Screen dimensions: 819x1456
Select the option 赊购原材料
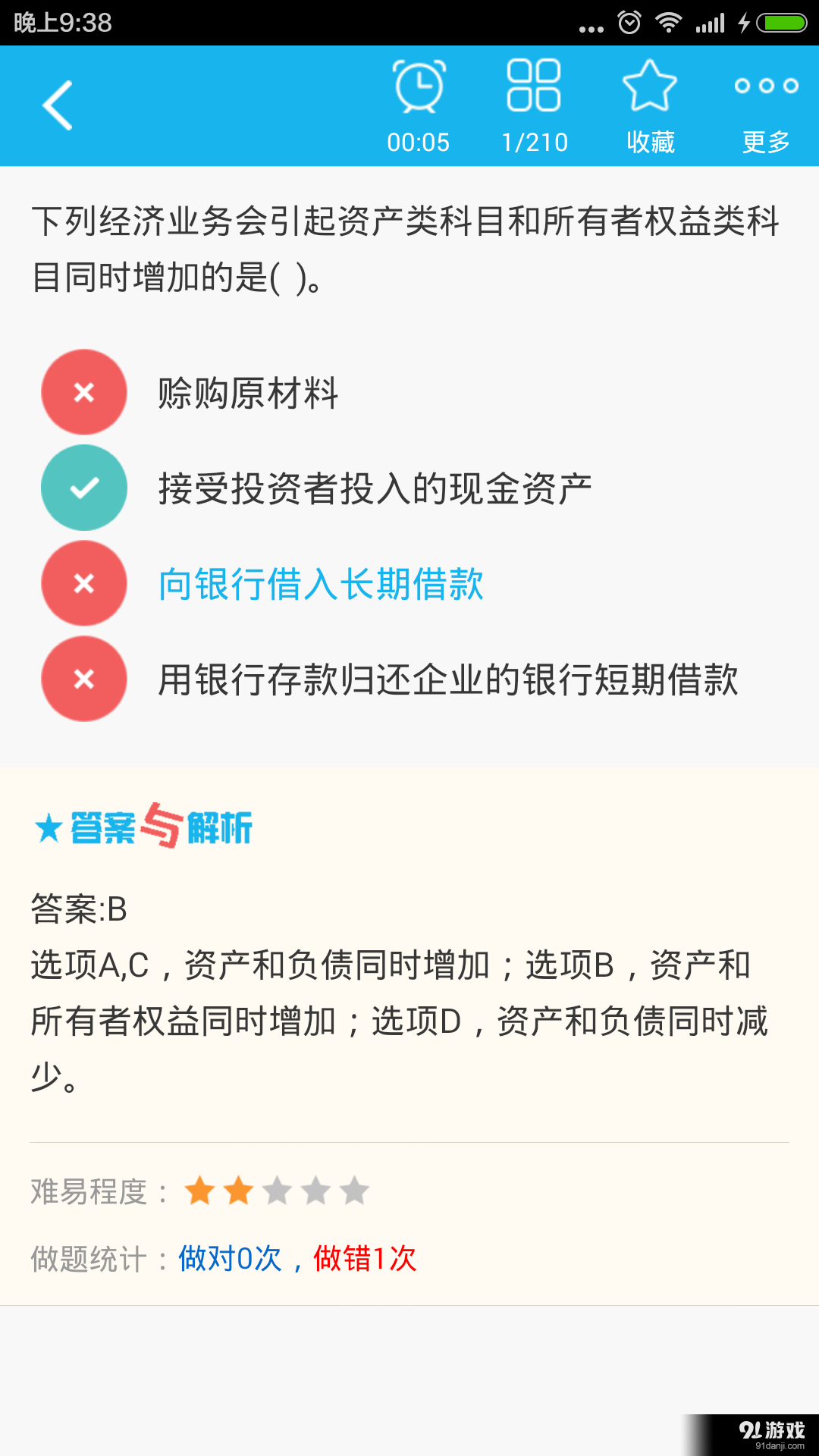click(250, 392)
